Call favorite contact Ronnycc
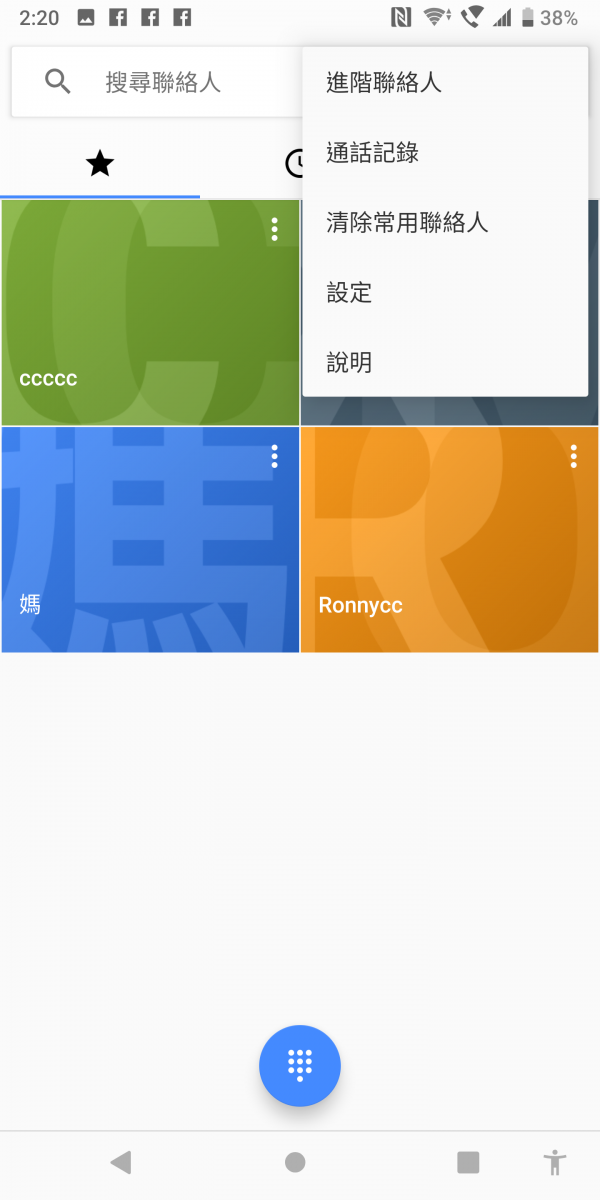600x1200 pixels. click(x=450, y=540)
